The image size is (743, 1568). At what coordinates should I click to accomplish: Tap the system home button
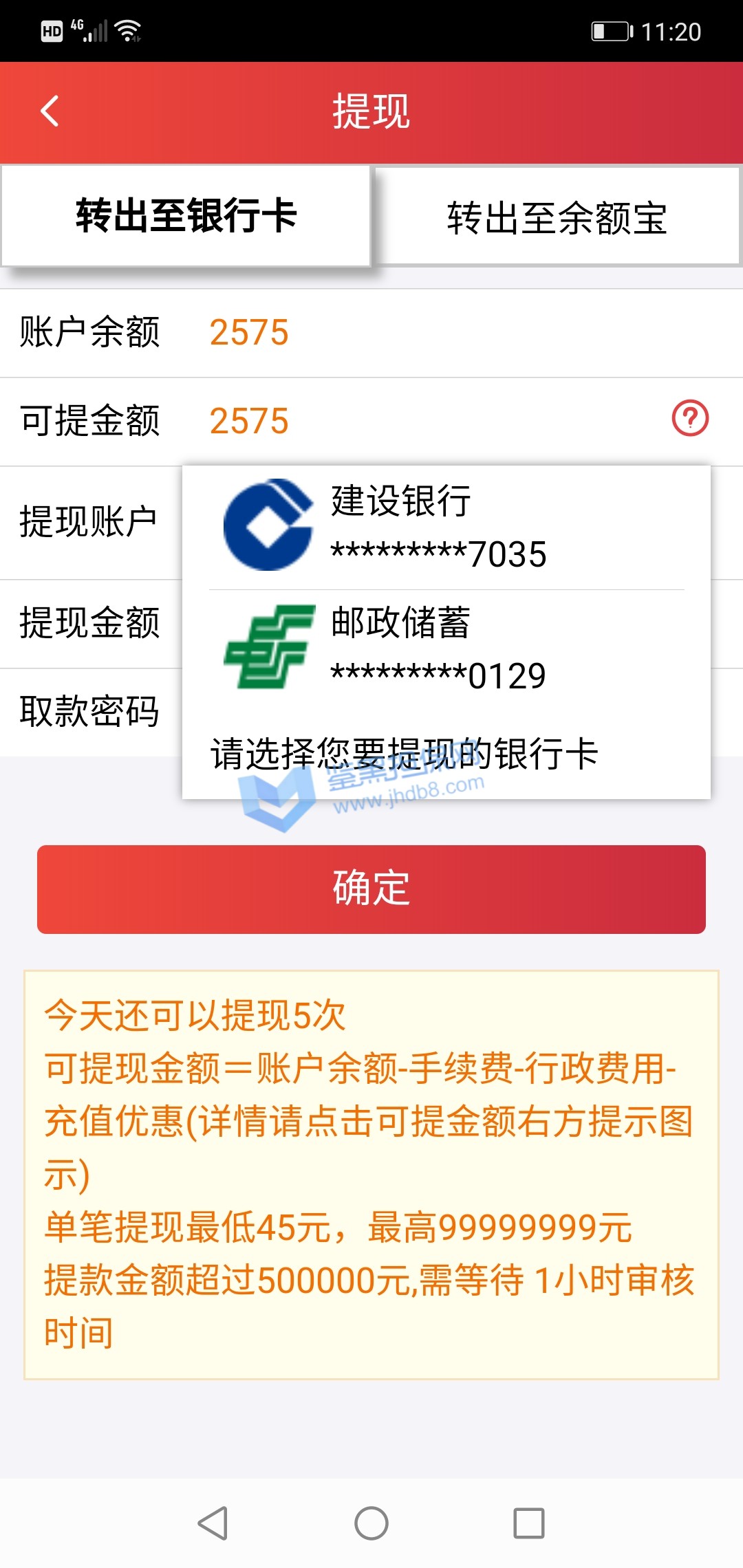[371, 1523]
